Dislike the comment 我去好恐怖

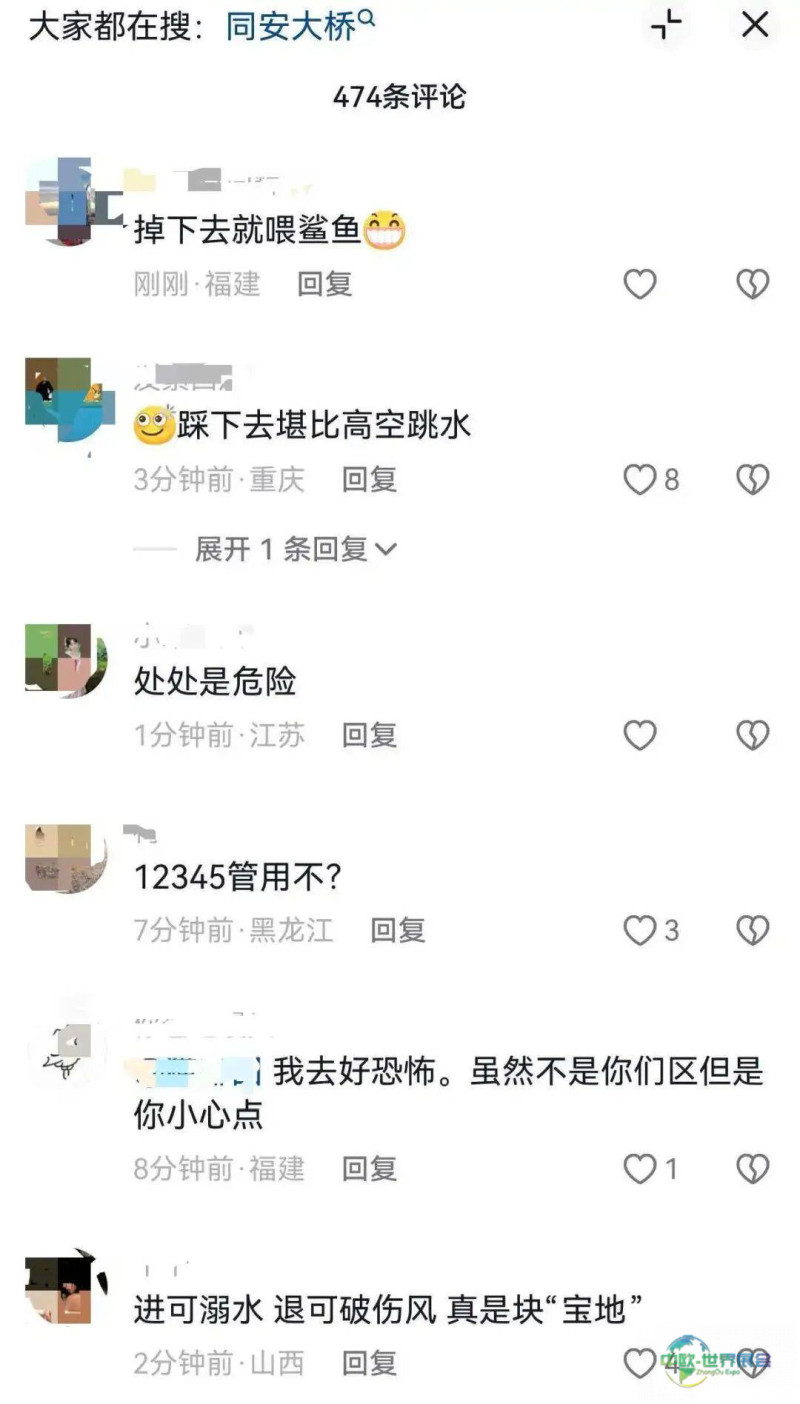[x=752, y=1168]
